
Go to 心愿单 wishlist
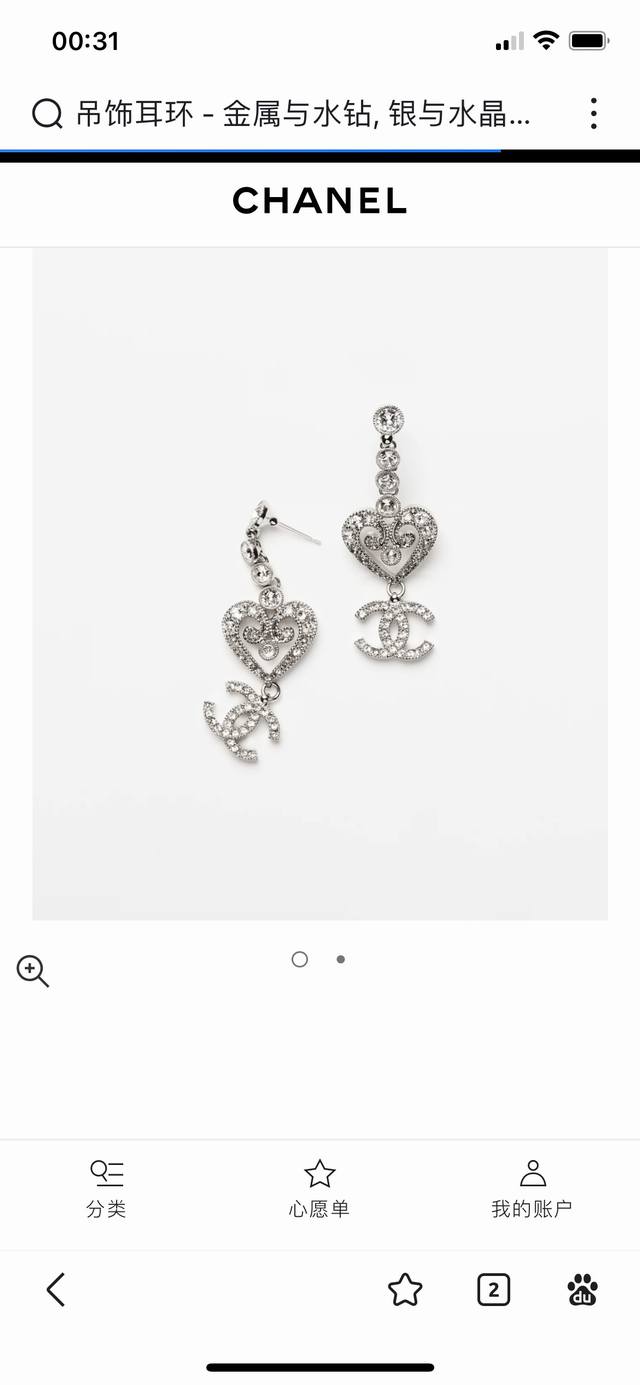coord(319,1189)
